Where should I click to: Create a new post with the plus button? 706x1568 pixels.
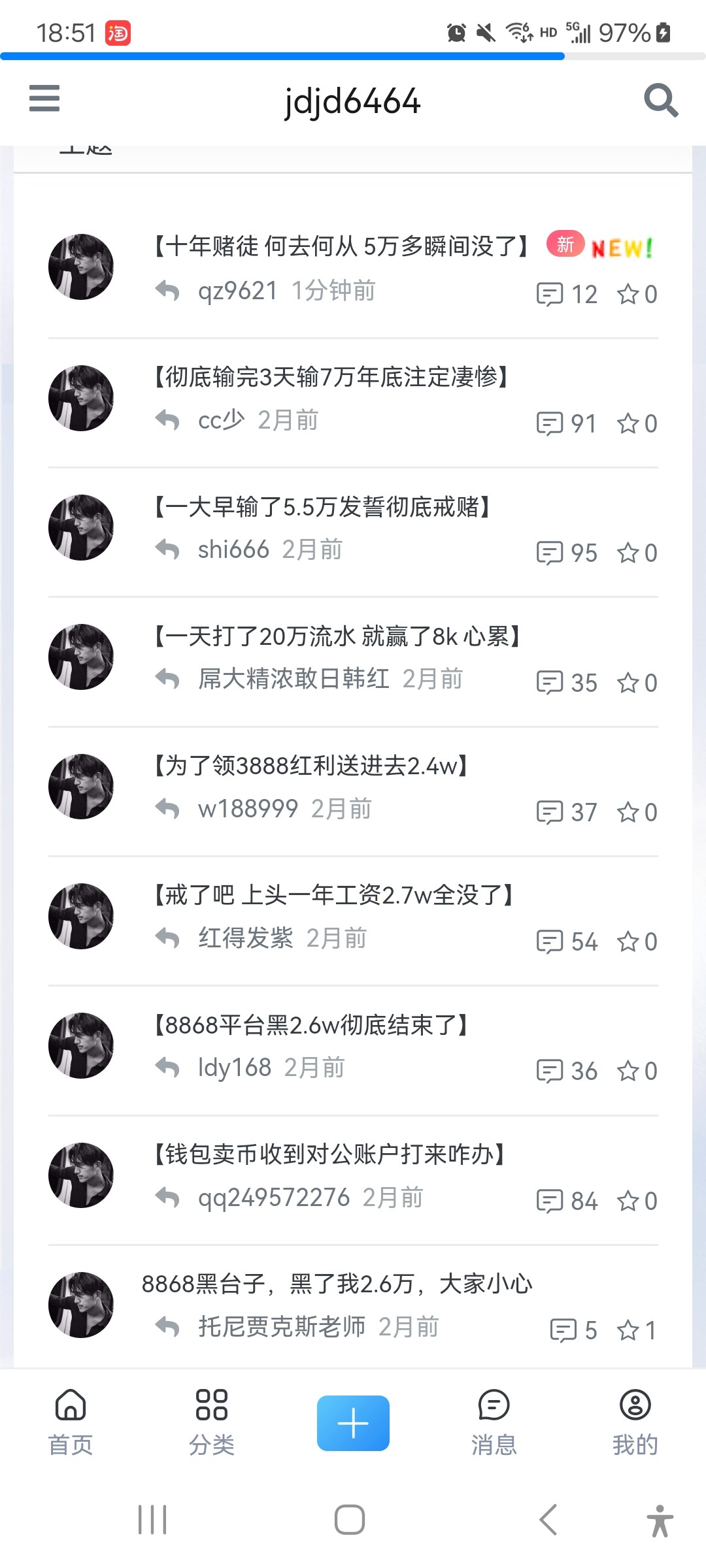353,1423
